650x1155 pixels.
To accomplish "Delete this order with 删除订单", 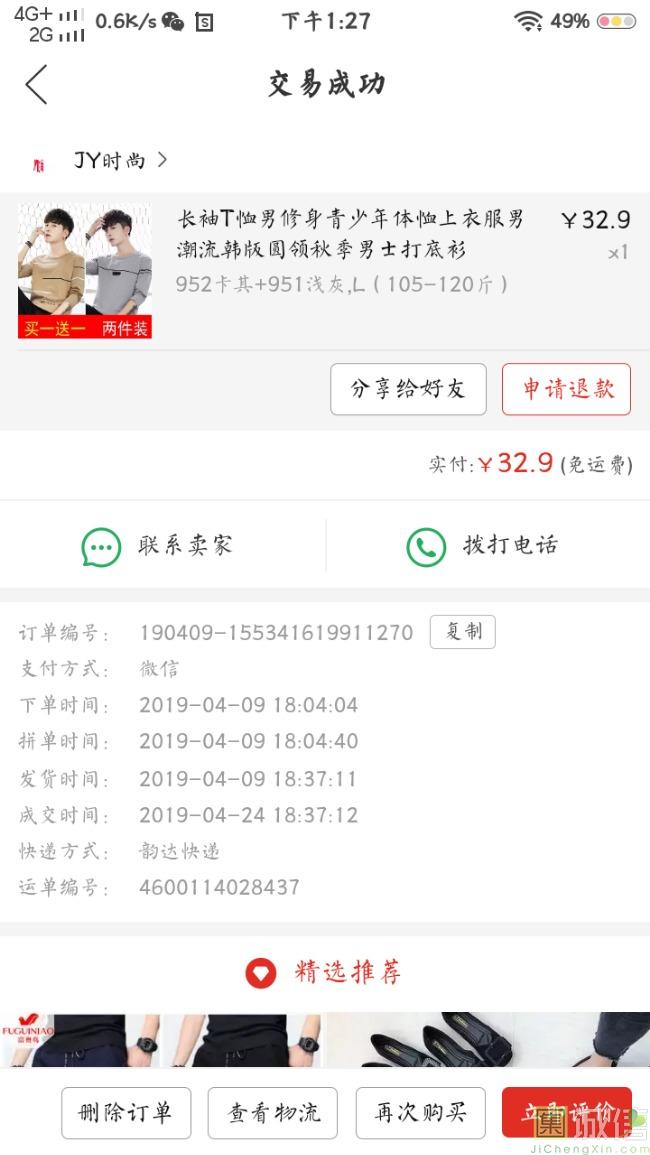I will [125, 1113].
